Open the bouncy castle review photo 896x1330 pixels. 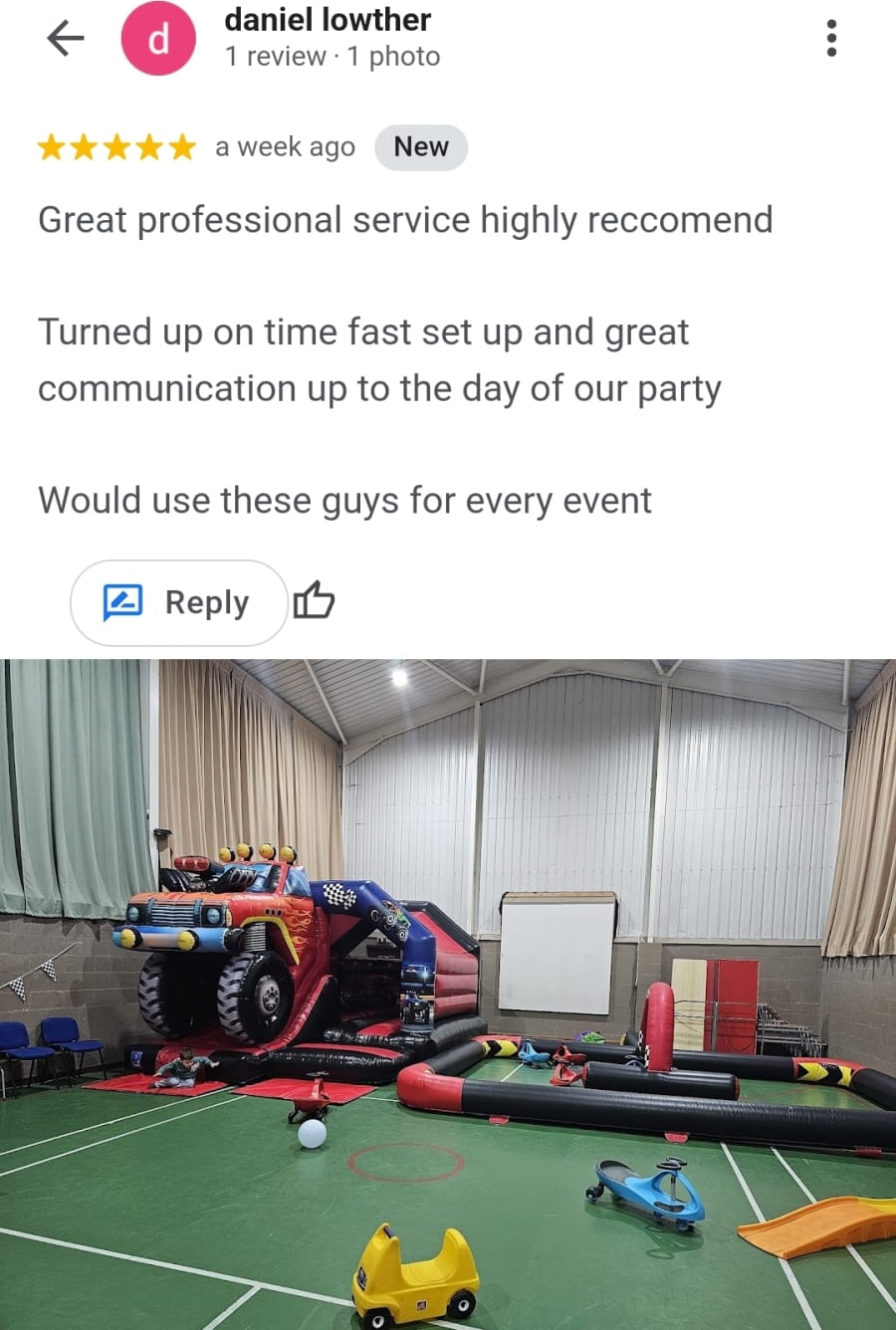tap(448, 994)
